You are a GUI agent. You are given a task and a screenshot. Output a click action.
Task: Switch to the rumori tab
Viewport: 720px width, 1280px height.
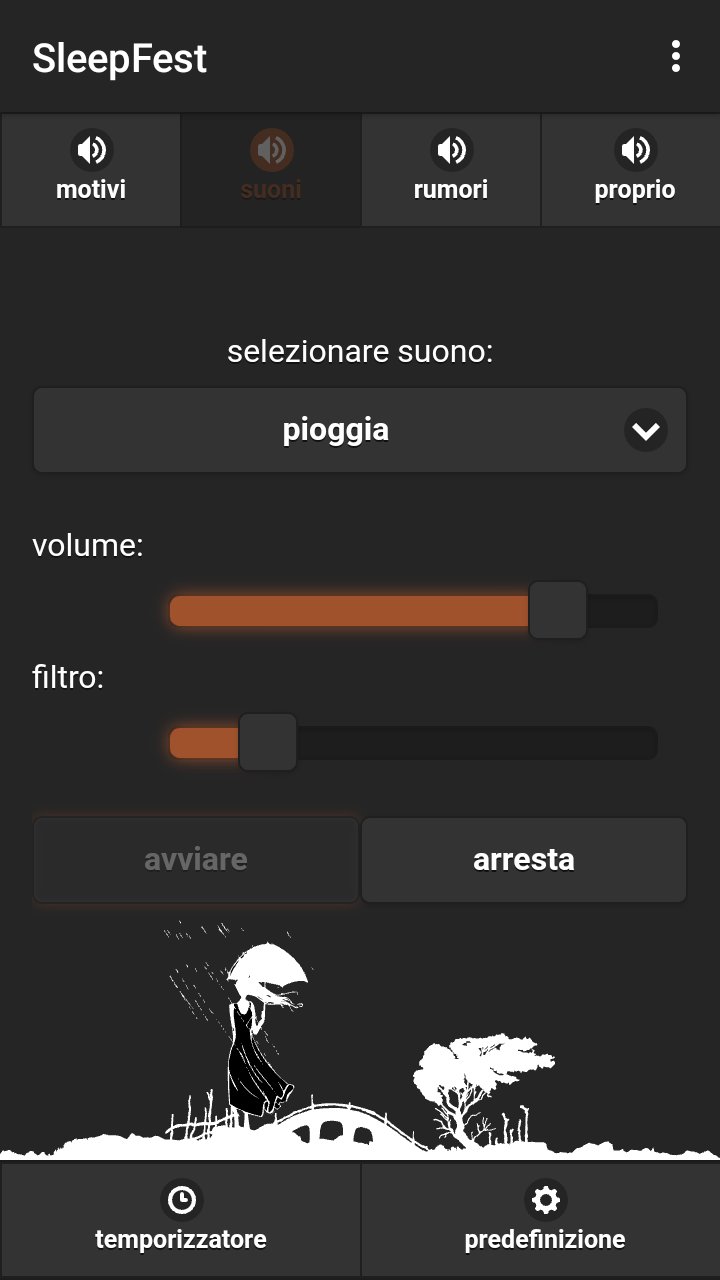click(x=451, y=170)
